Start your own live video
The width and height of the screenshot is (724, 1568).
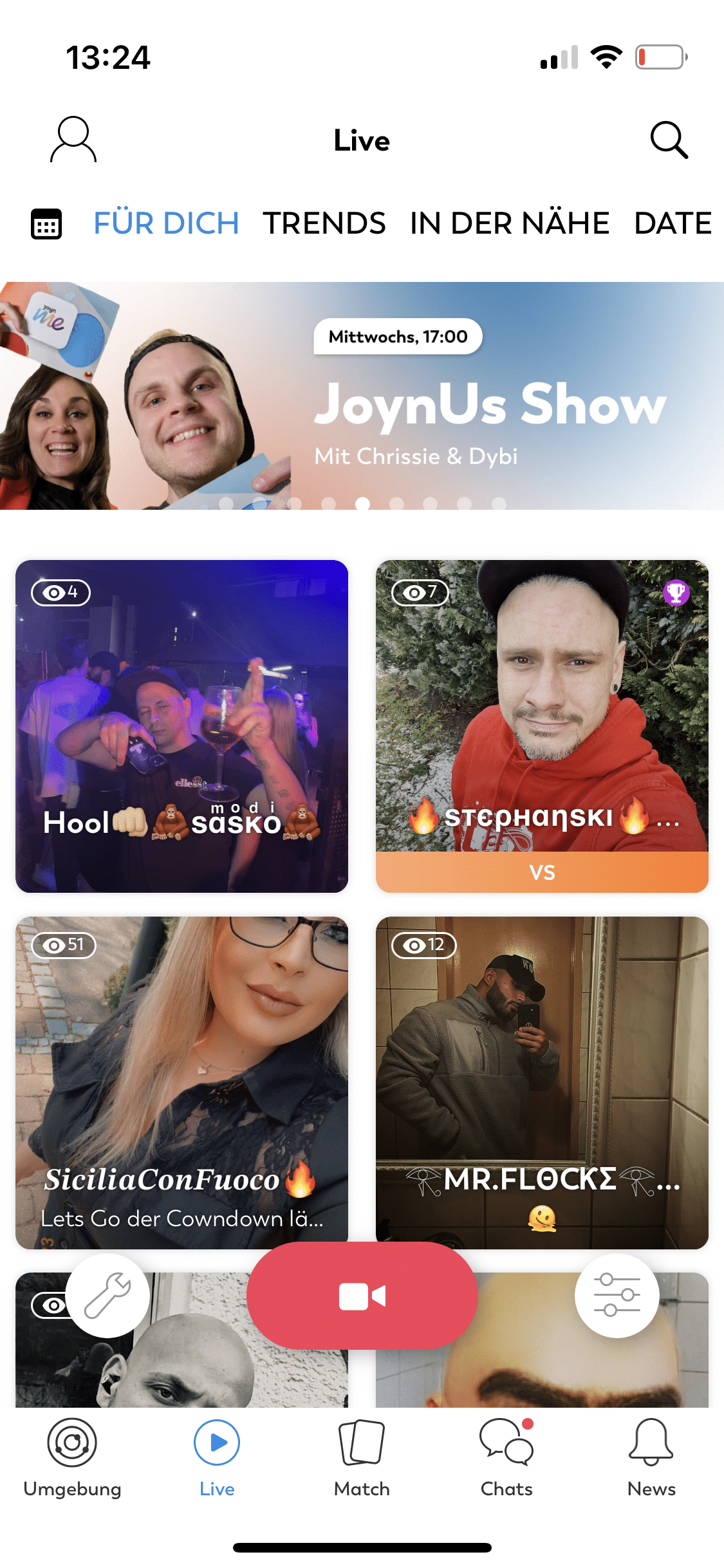[x=362, y=1296]
